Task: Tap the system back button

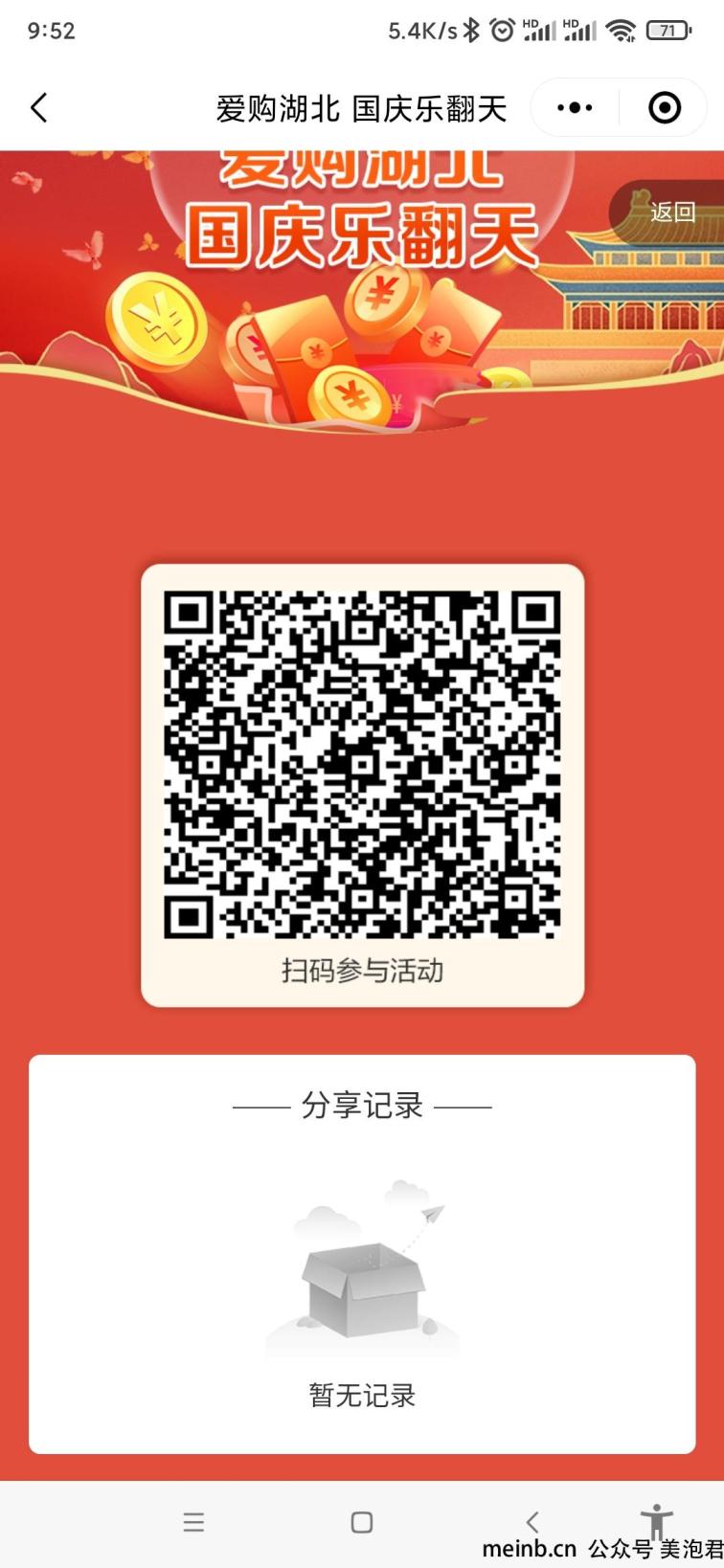Action: pyautogui.click(x=532, y=1522)
